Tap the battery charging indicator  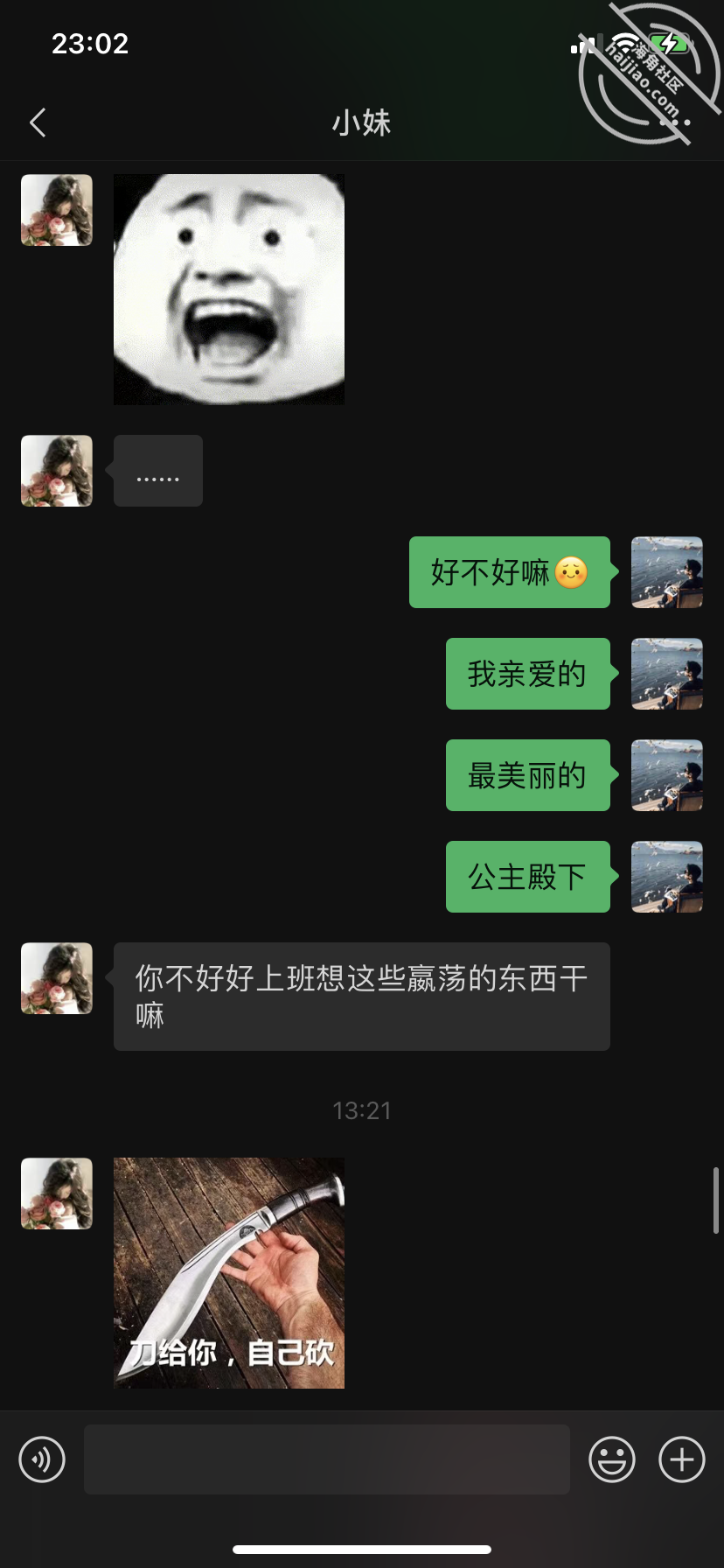click(x=672, y=44)
